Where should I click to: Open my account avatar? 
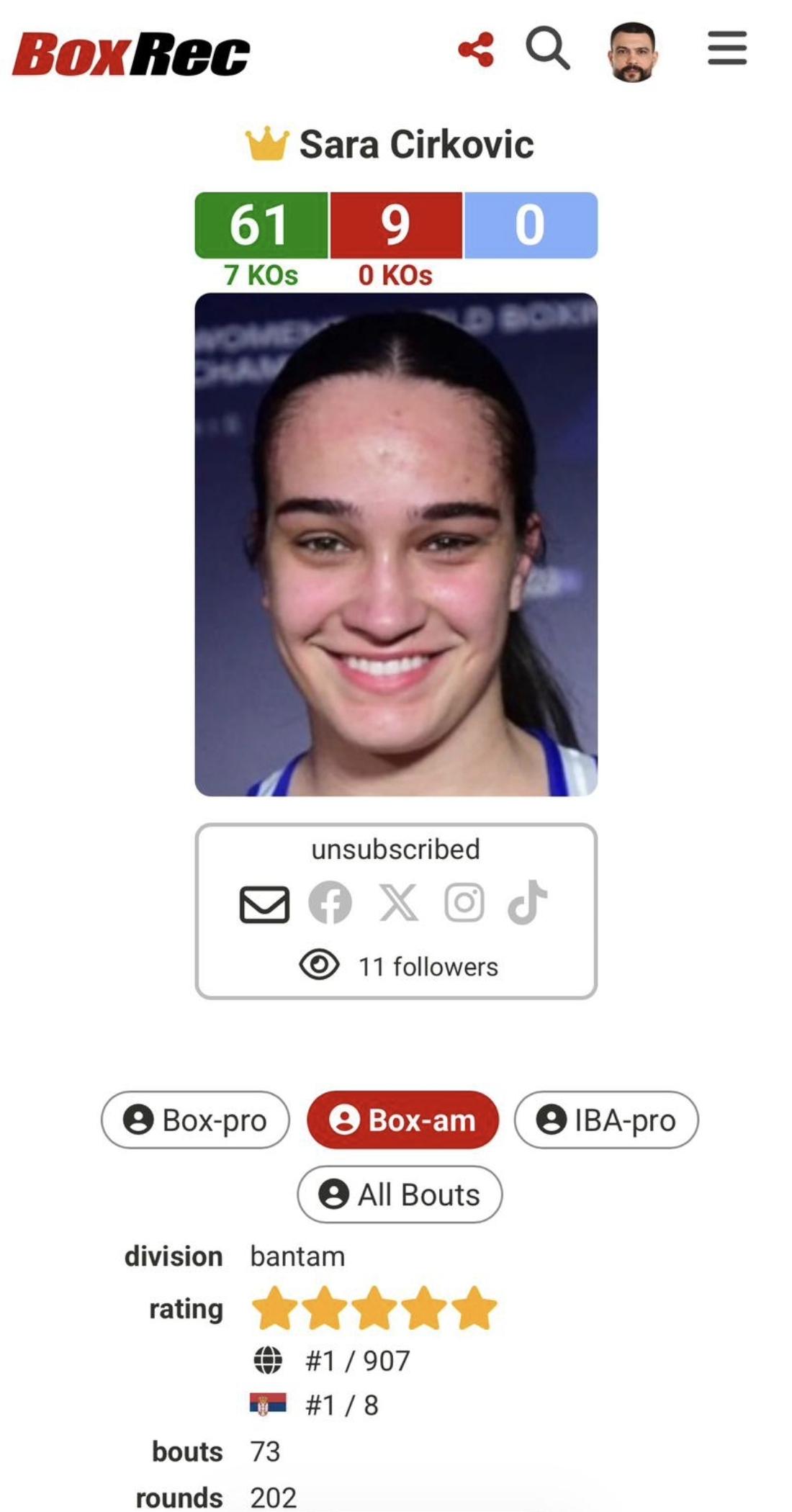632,52
